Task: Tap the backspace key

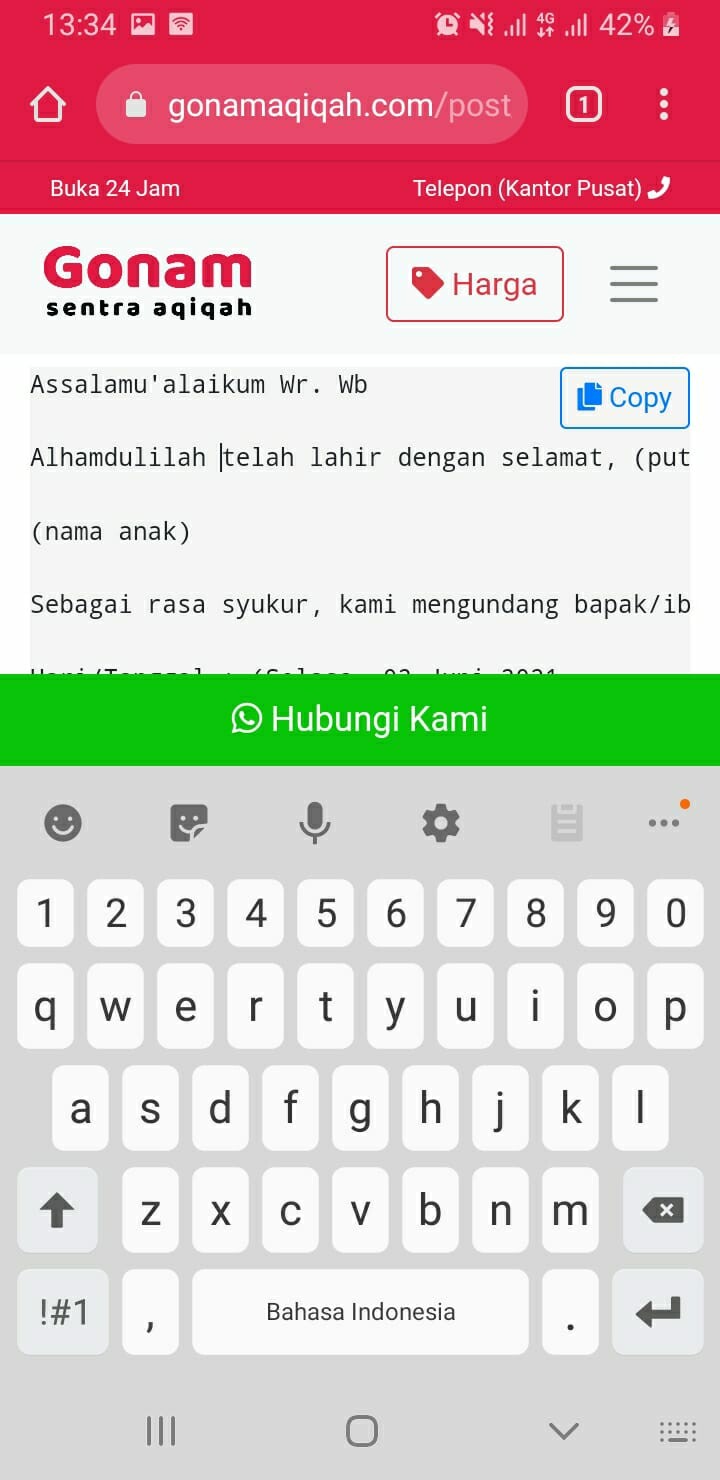Action: 663,1211
